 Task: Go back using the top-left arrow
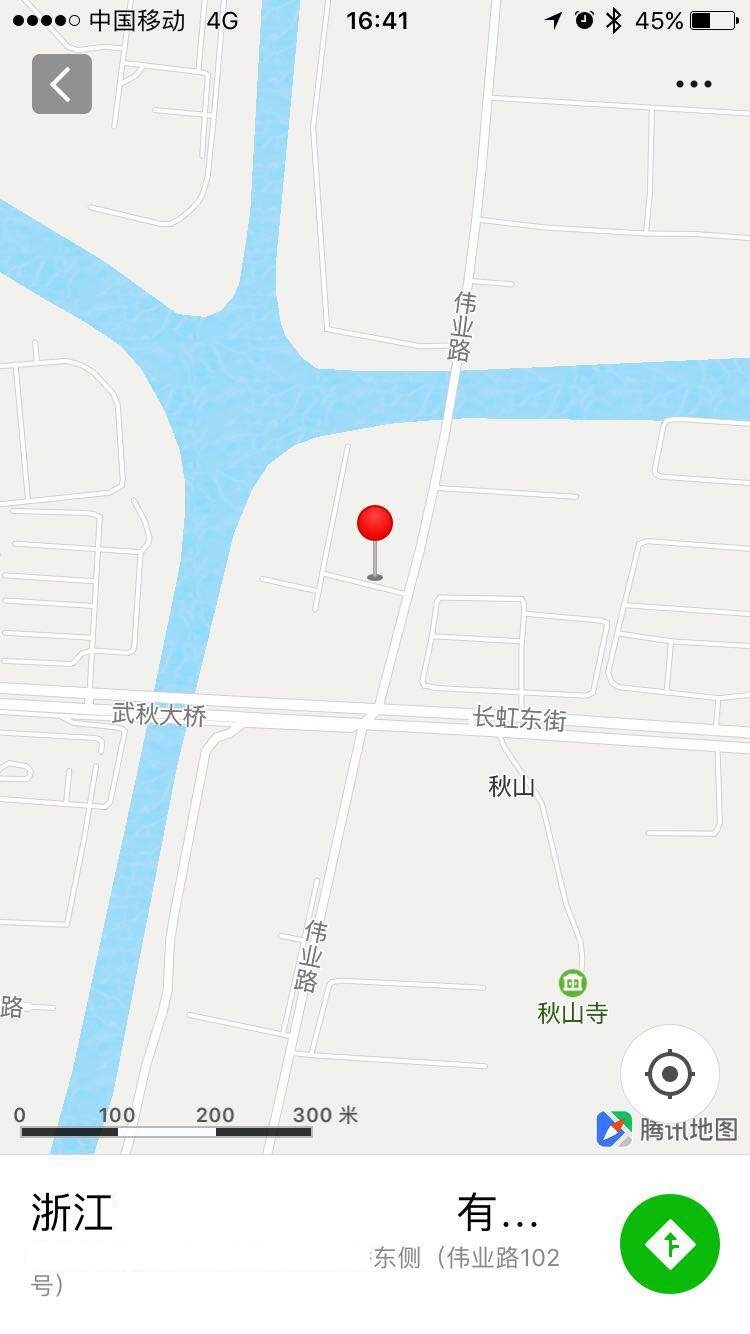point(62,84)
